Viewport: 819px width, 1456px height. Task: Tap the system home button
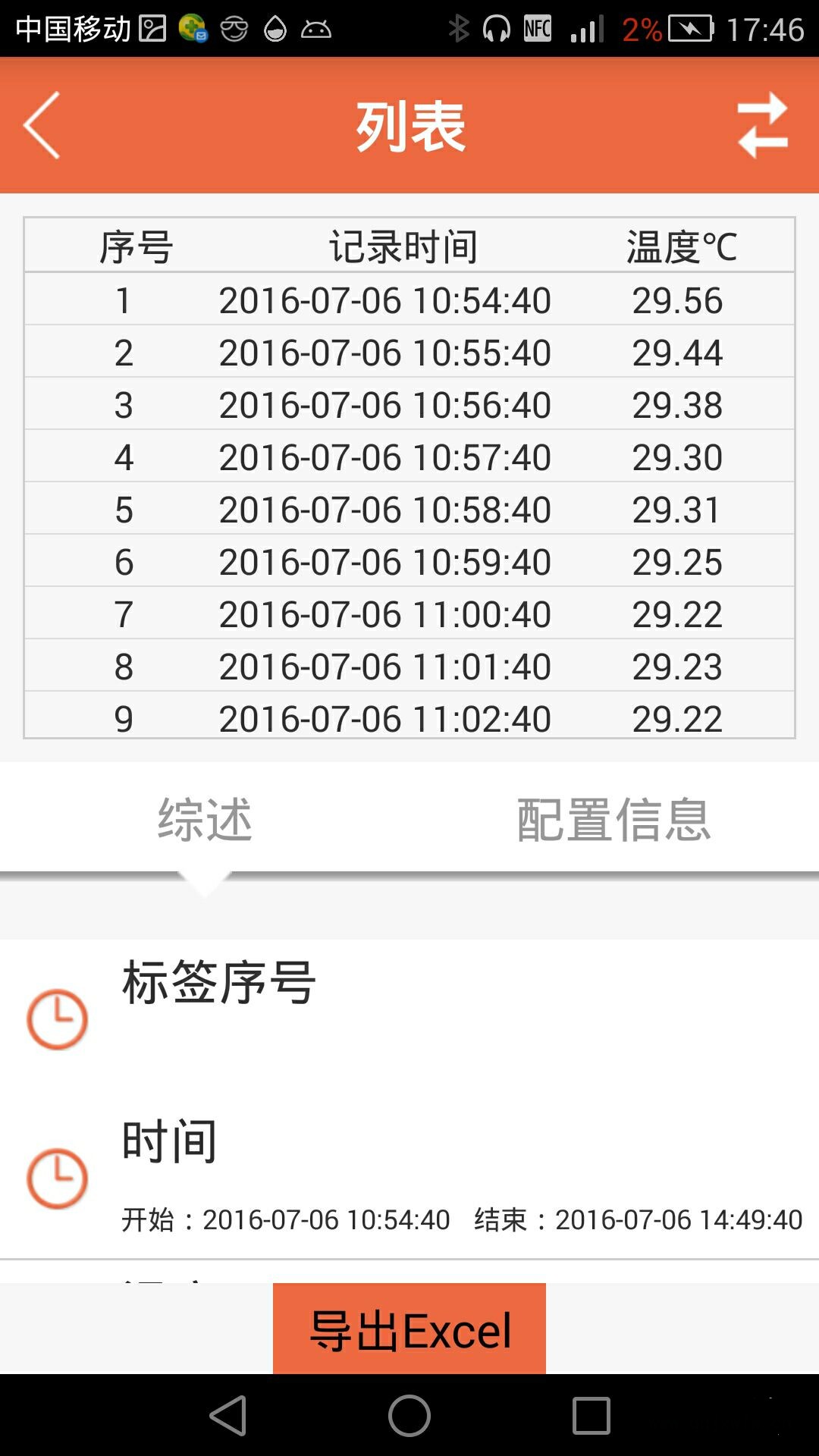[x=409, y=1416]
